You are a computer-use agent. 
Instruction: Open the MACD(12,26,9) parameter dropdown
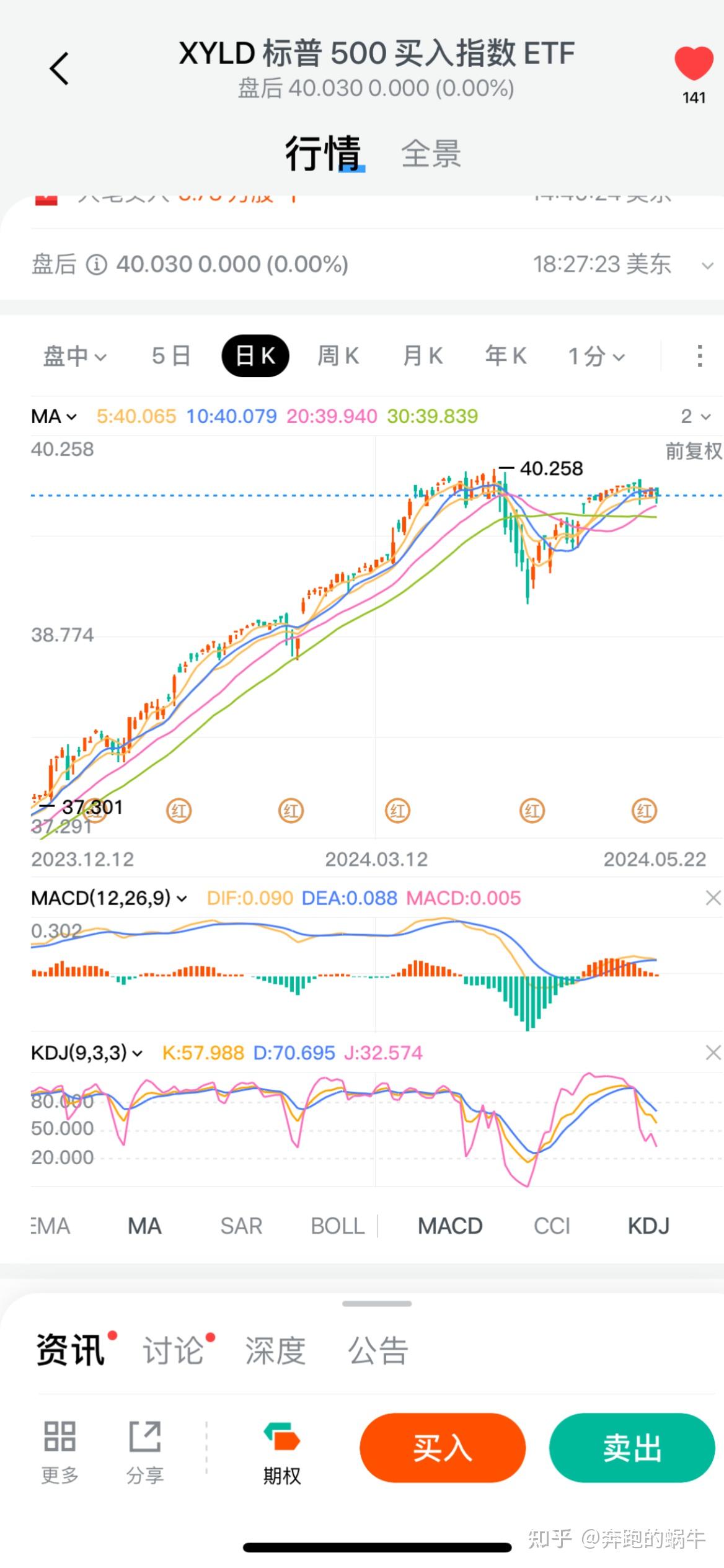(108, 898)
